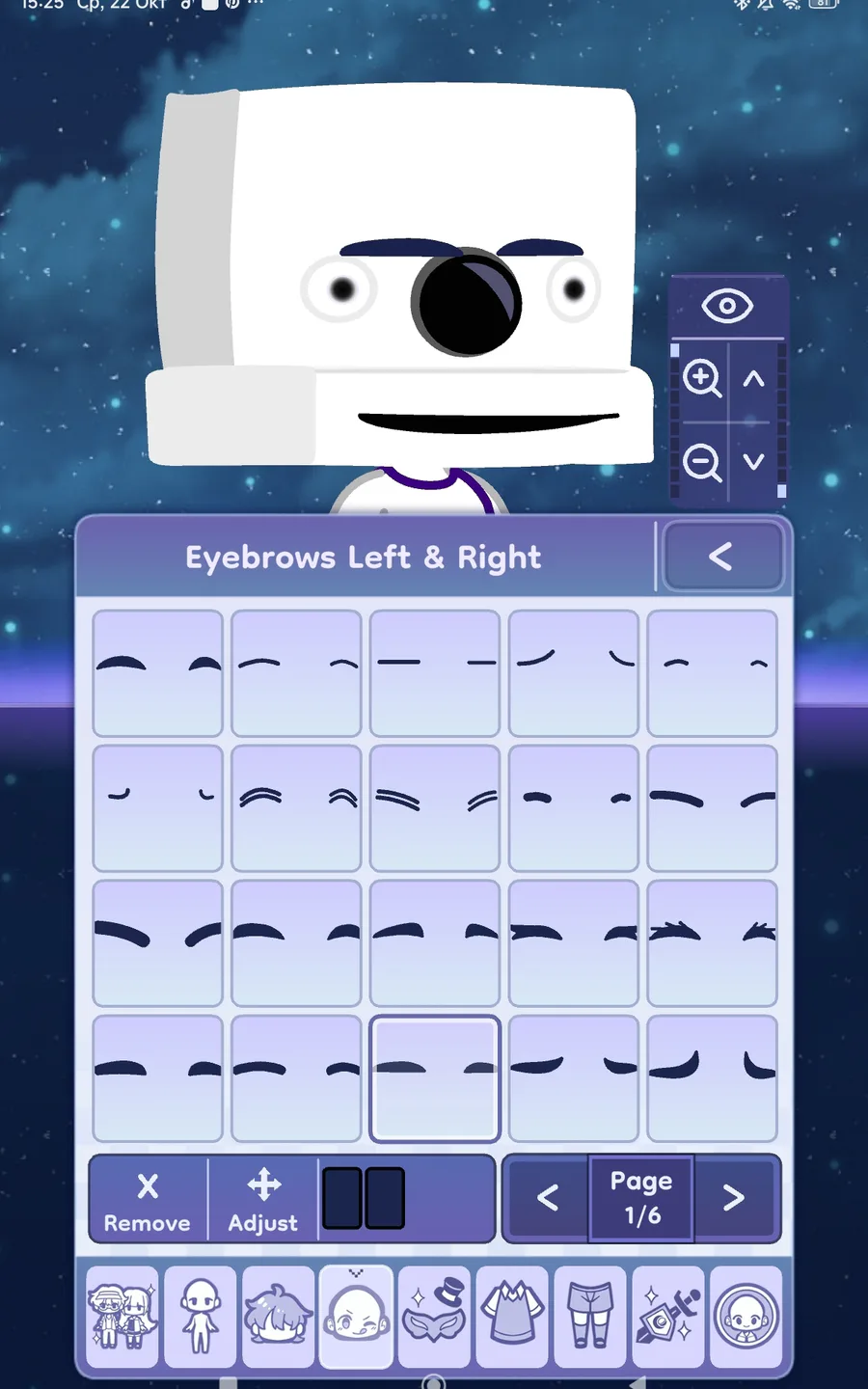Zoom in on the character
The image size is (868, 1389).
pyautogui.click(x=701, y=378)
